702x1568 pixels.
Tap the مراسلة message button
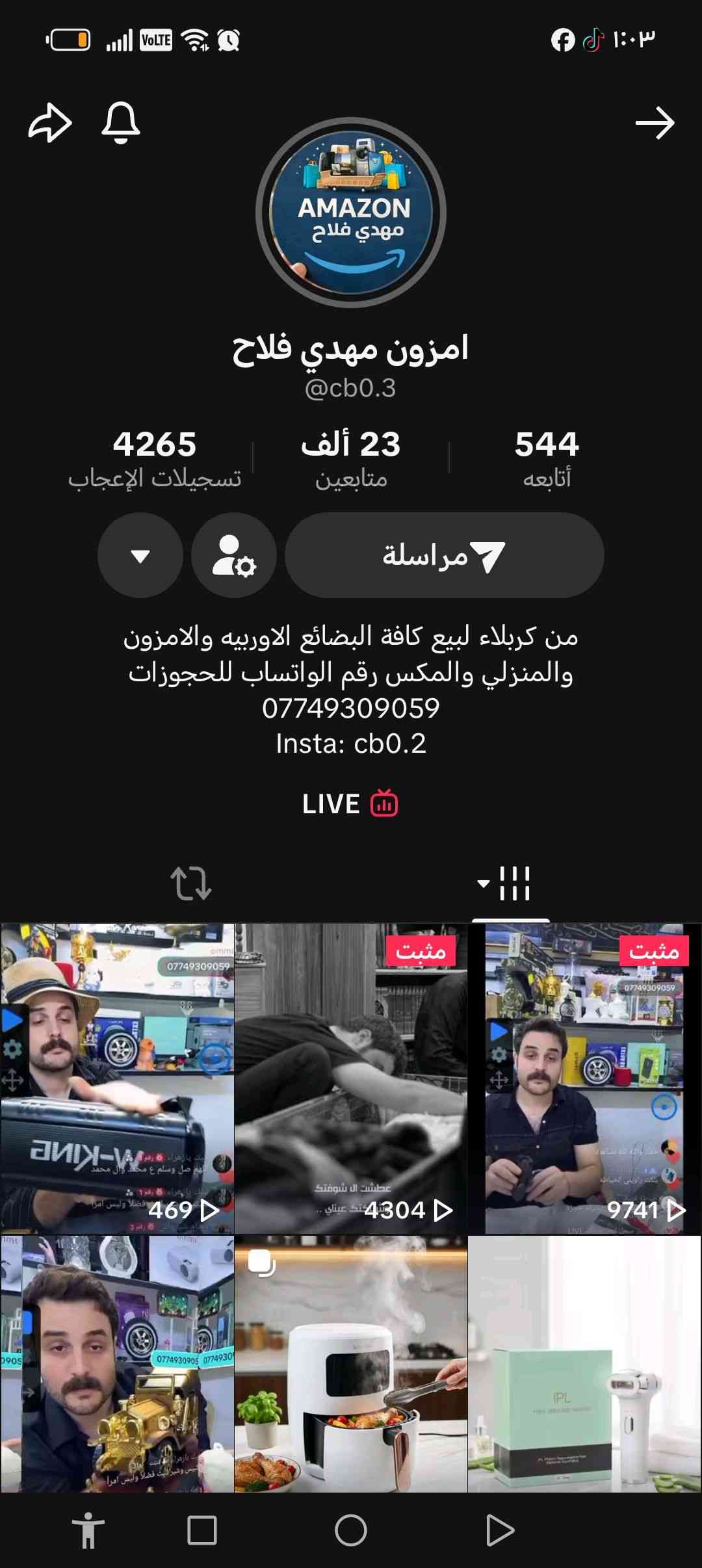click(x=444, y=555)
